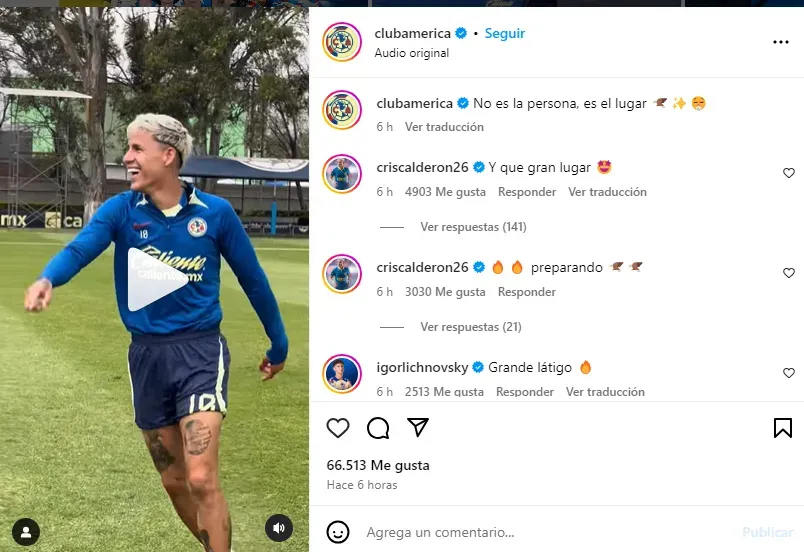Image resolution: width=804 pixels, height=552 pixels.
Task: Open clubamerica profile from header
Action: 413,33
